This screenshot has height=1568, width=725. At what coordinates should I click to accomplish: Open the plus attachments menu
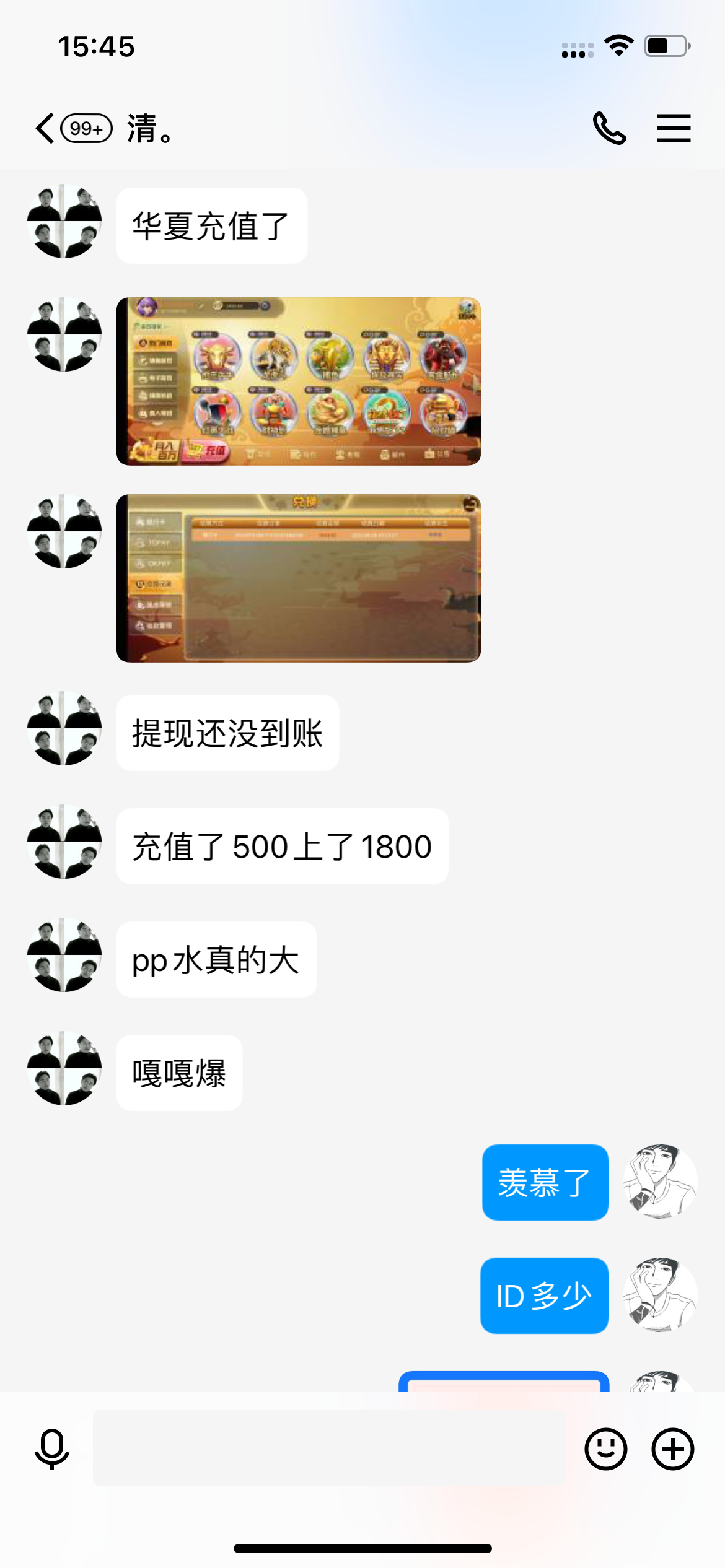(672, 1448)
